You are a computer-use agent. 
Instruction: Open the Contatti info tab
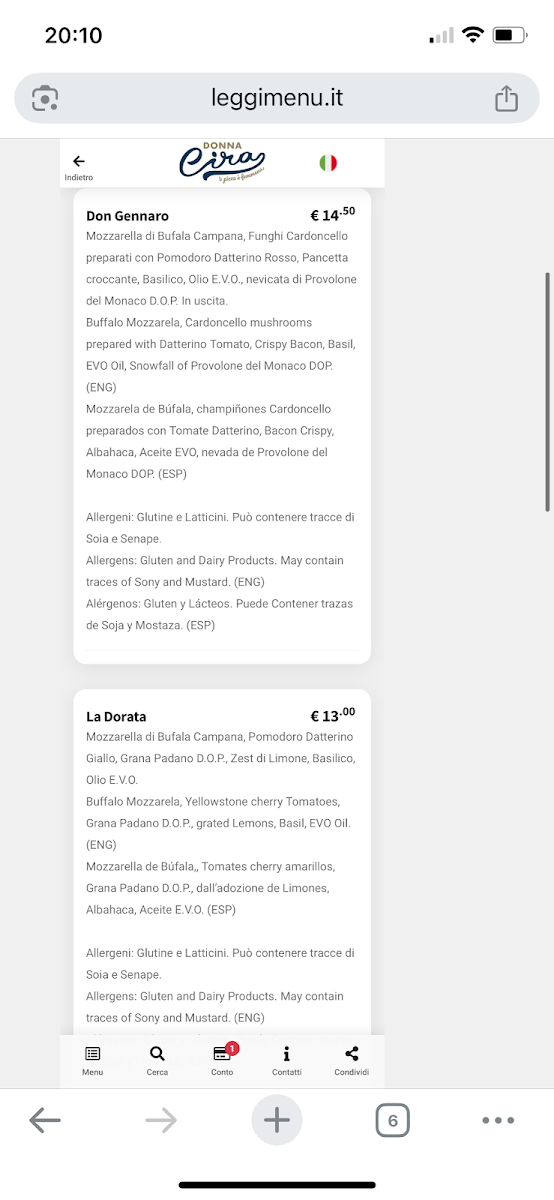click(x=287, y=1061)
